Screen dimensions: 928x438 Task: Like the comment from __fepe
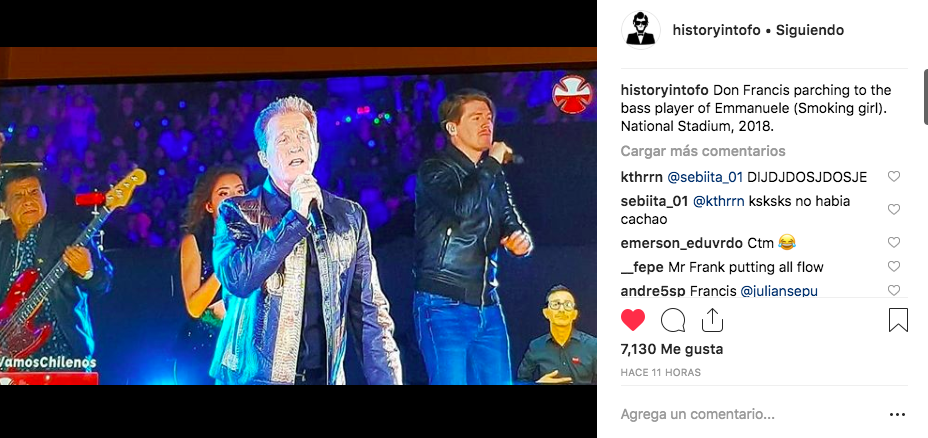tap(894, 266)
